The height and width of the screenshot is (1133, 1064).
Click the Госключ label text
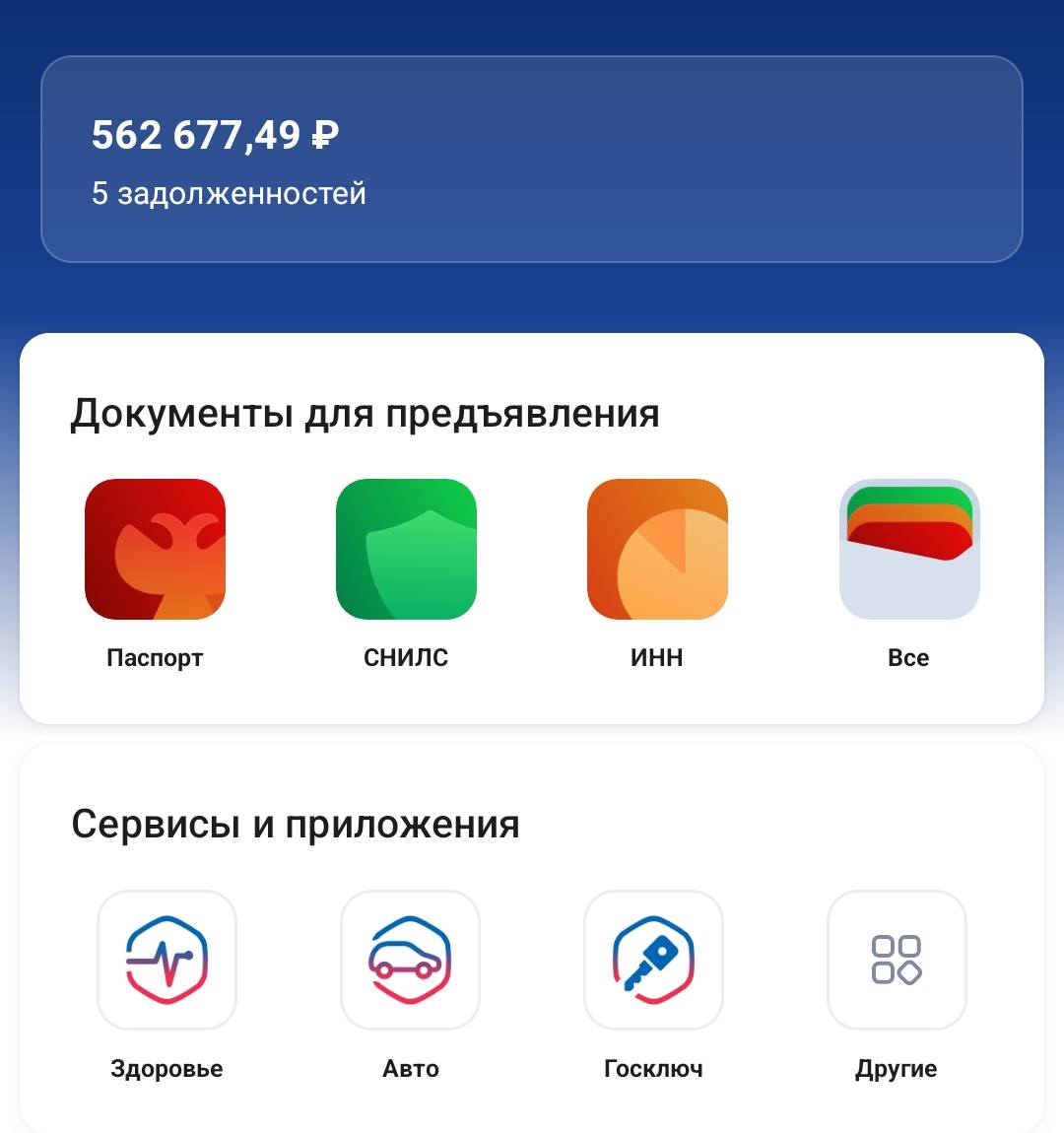[x=652, y=1068]
